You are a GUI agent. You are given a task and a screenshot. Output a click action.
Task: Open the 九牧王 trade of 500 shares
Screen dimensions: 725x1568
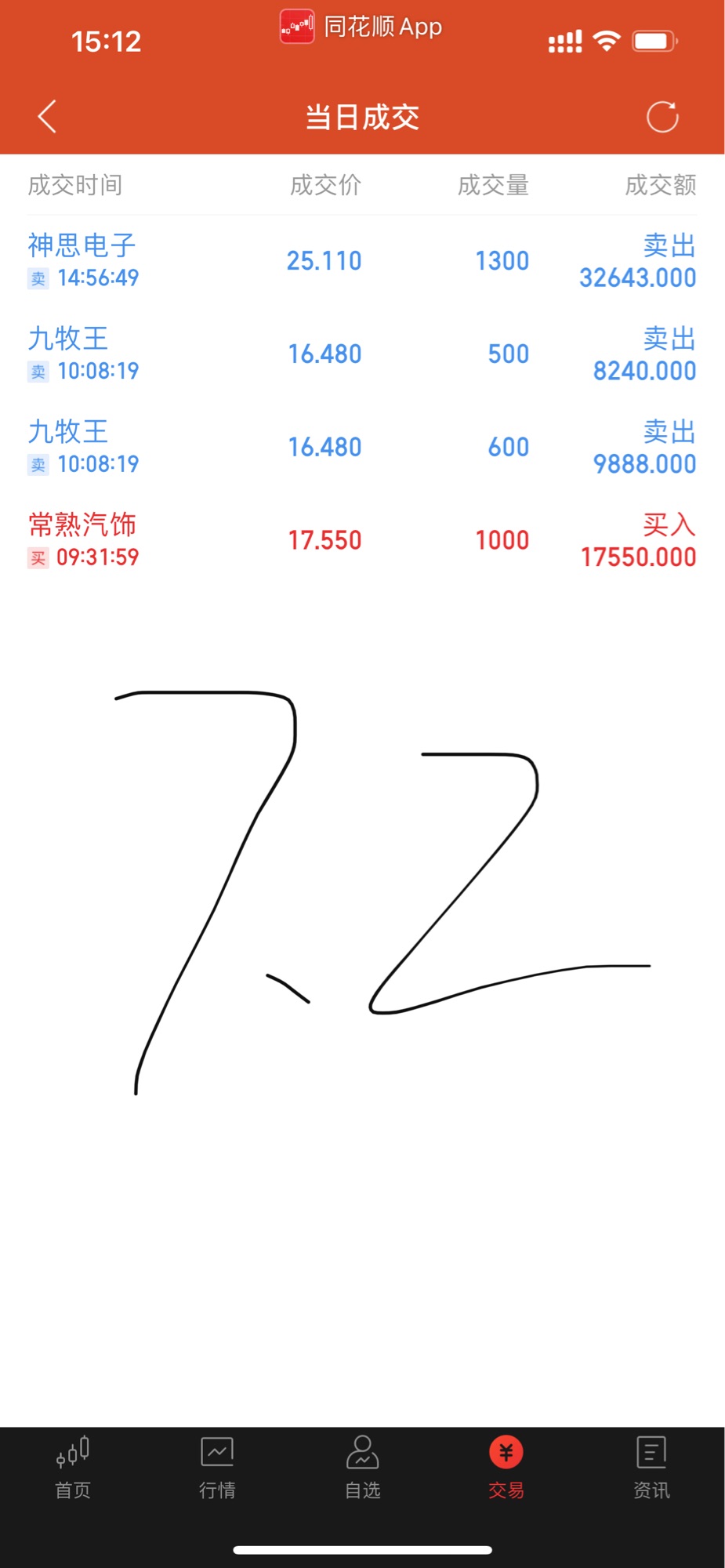pos(361,354)
